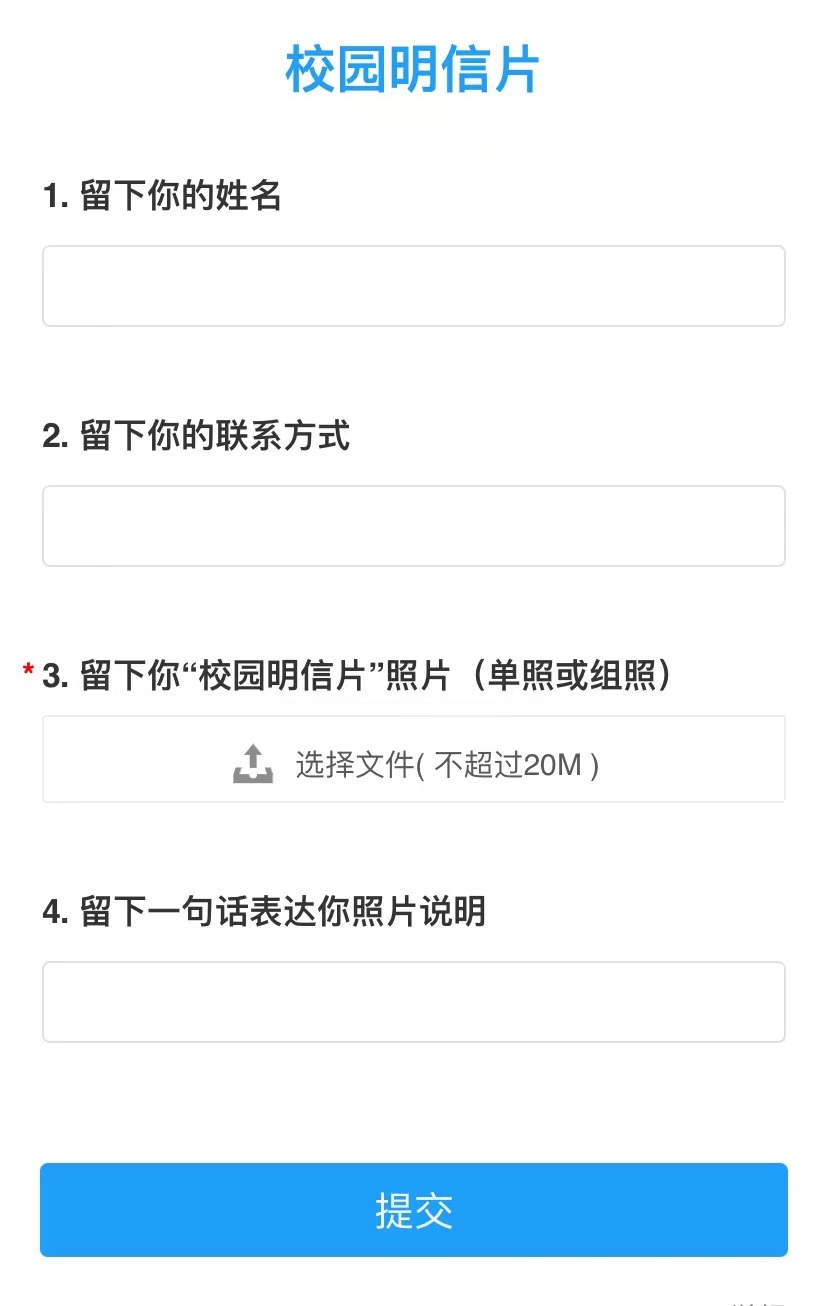Click the name input under question 1

[414, 285]
